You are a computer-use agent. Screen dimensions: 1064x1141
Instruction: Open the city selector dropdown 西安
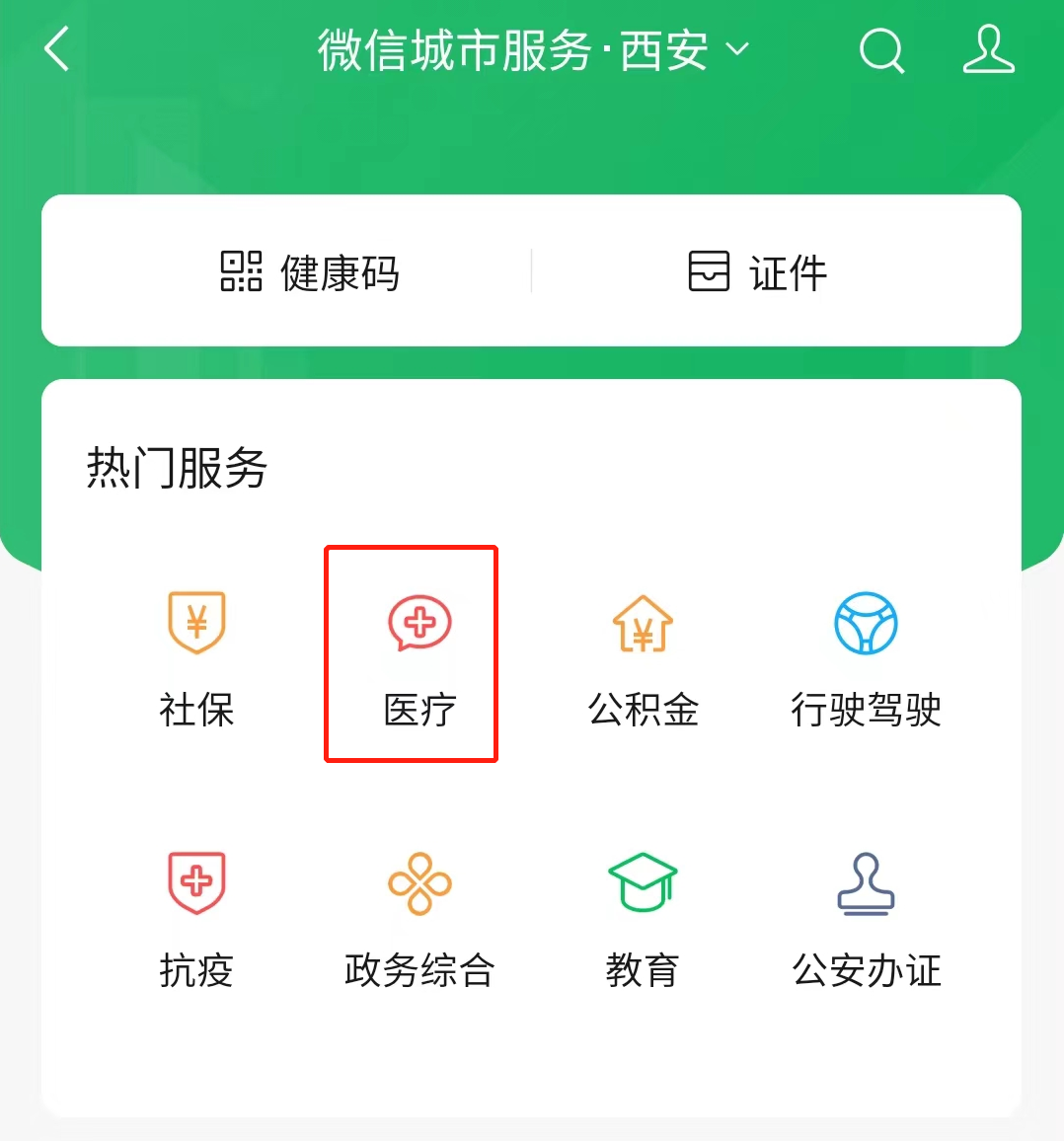pos(683,50)
